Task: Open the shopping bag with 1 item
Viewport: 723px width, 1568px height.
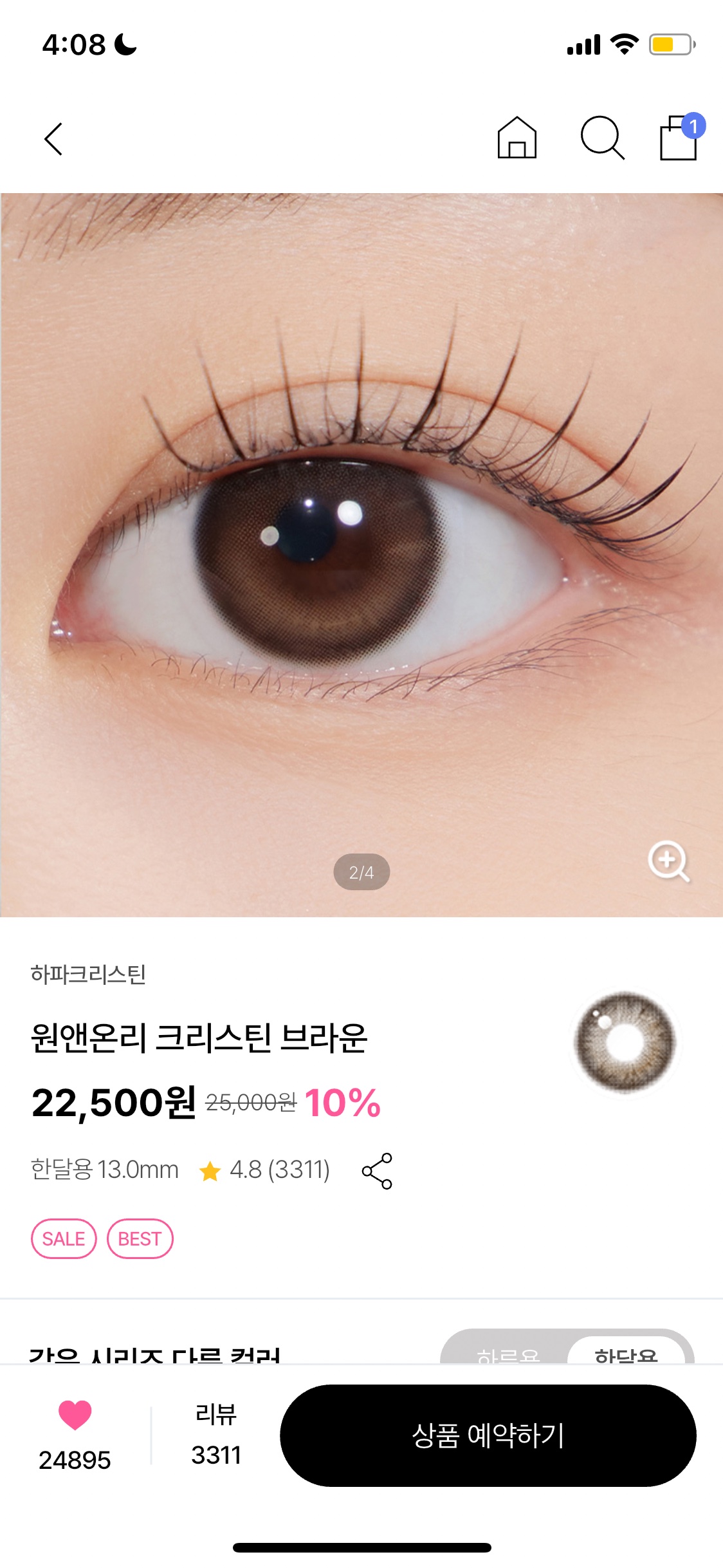Action: (x=679, y=137)
